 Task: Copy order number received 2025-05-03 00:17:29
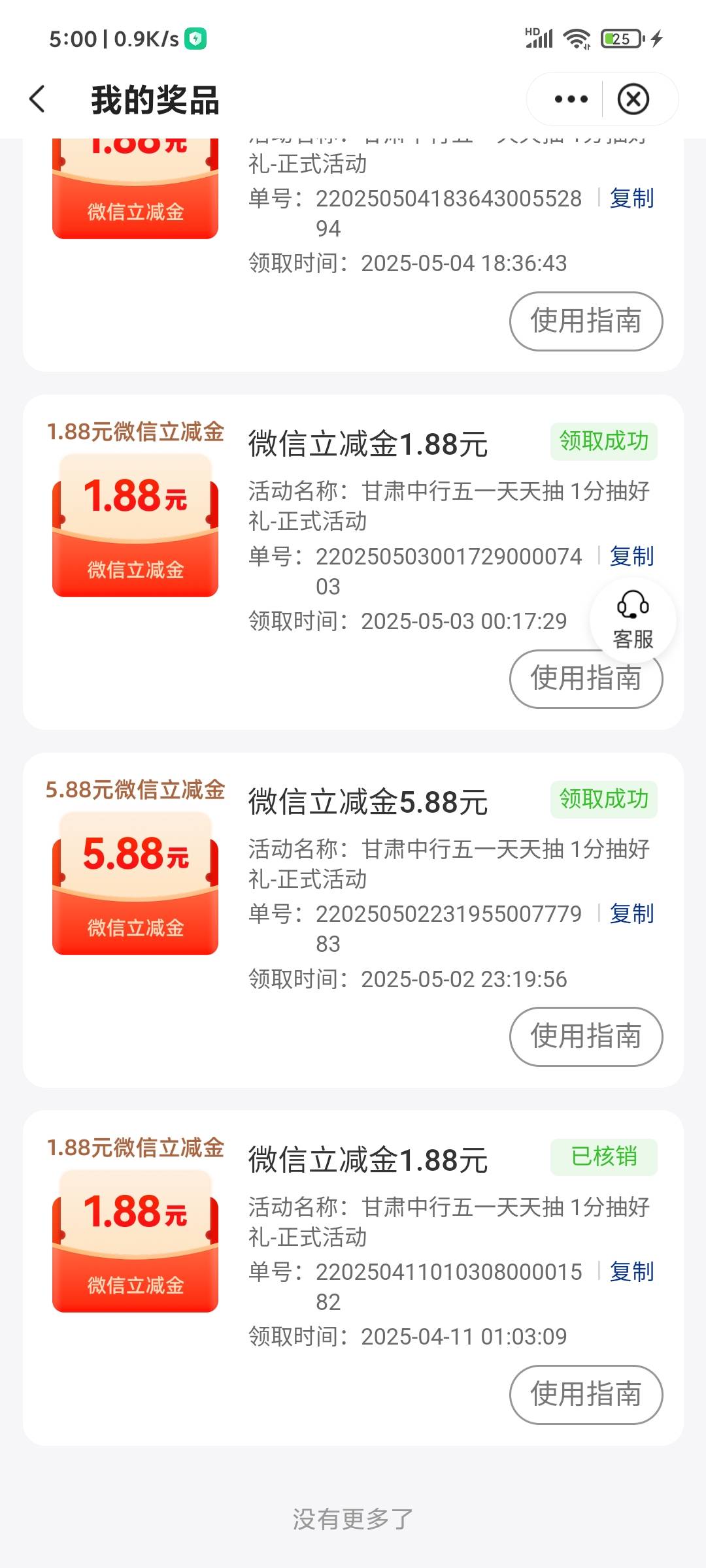point(631,556)
